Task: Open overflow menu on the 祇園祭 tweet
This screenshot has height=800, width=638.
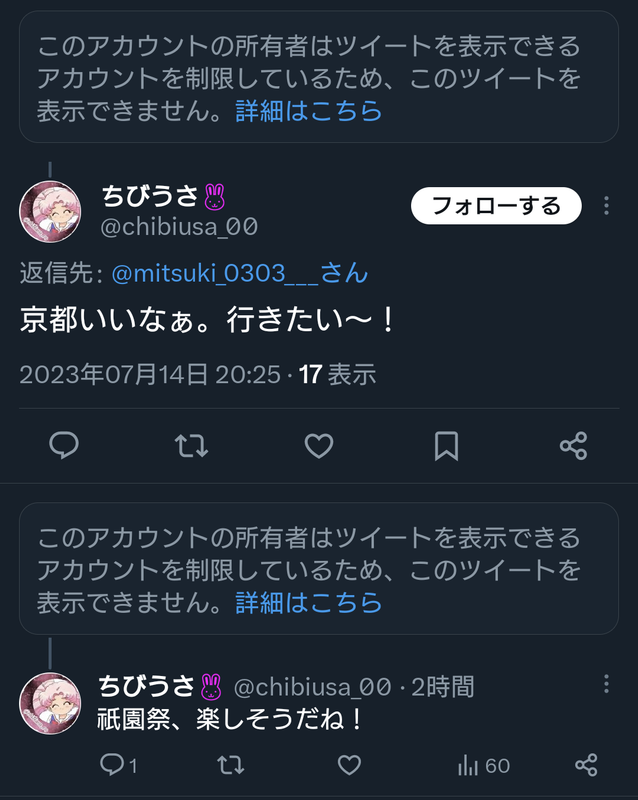Action: (606, 684)
